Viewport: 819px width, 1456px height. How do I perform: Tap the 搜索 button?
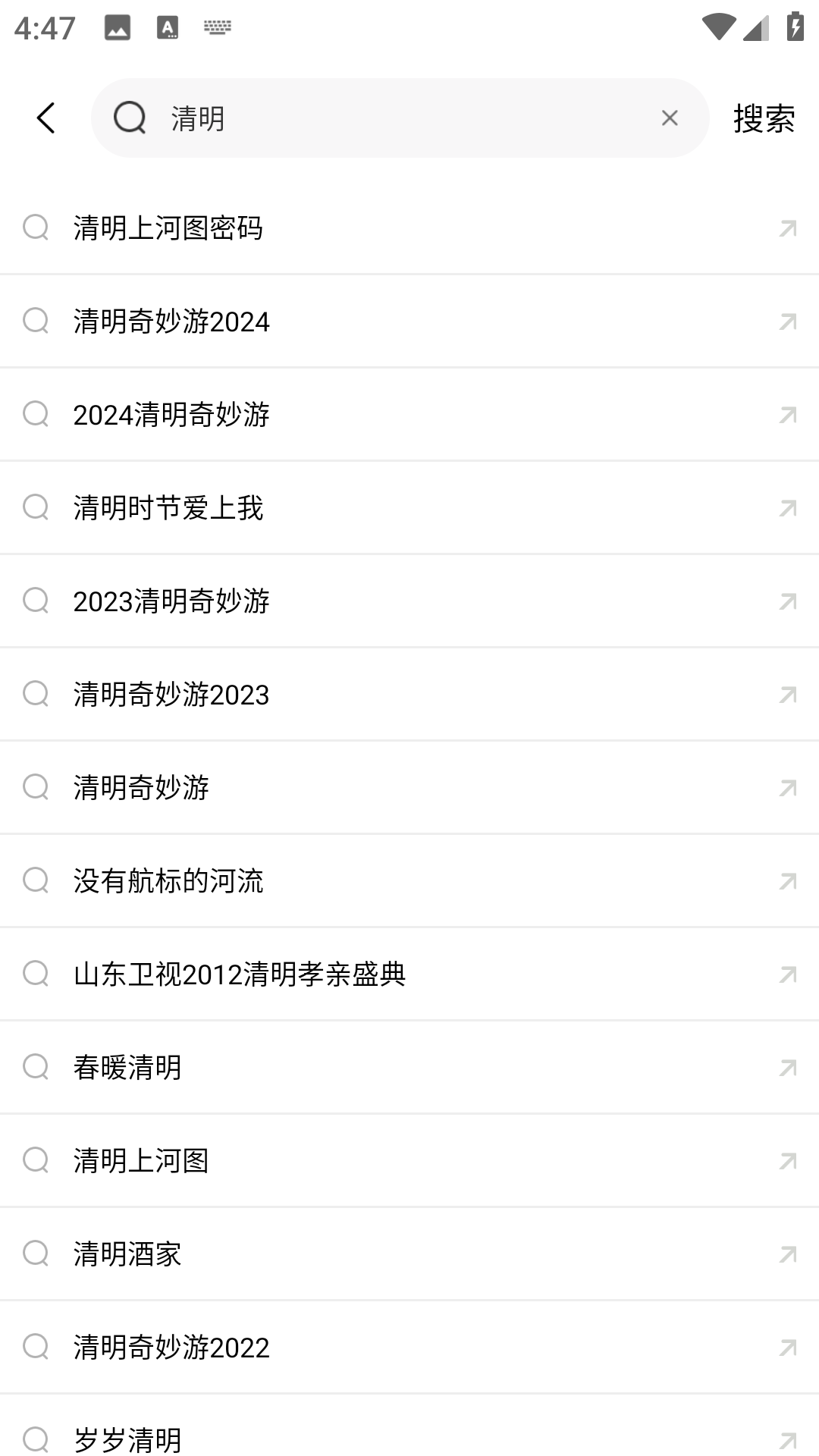pyautogui.click(x=764, y=118)
